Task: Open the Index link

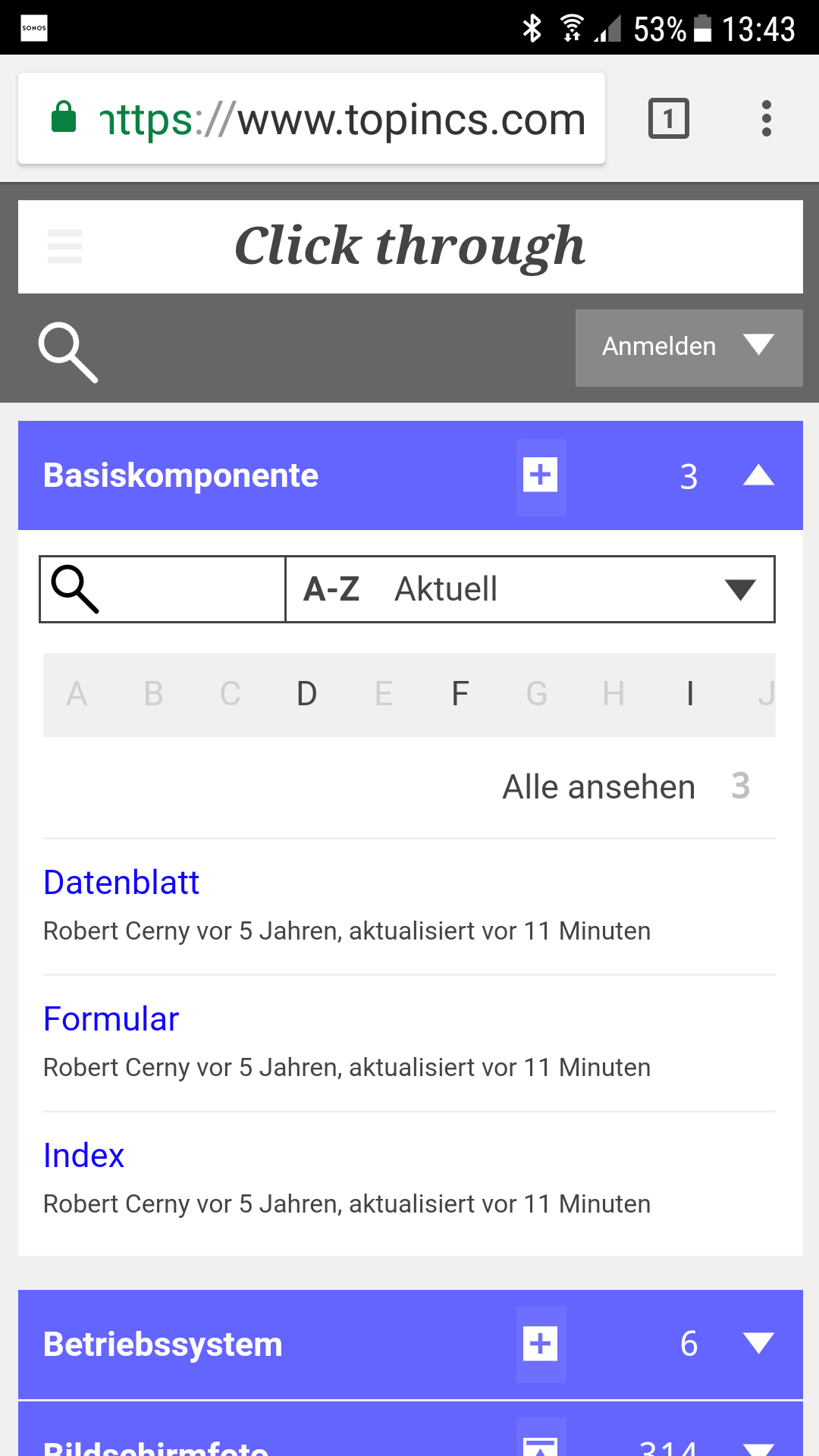Action: 84,1156
